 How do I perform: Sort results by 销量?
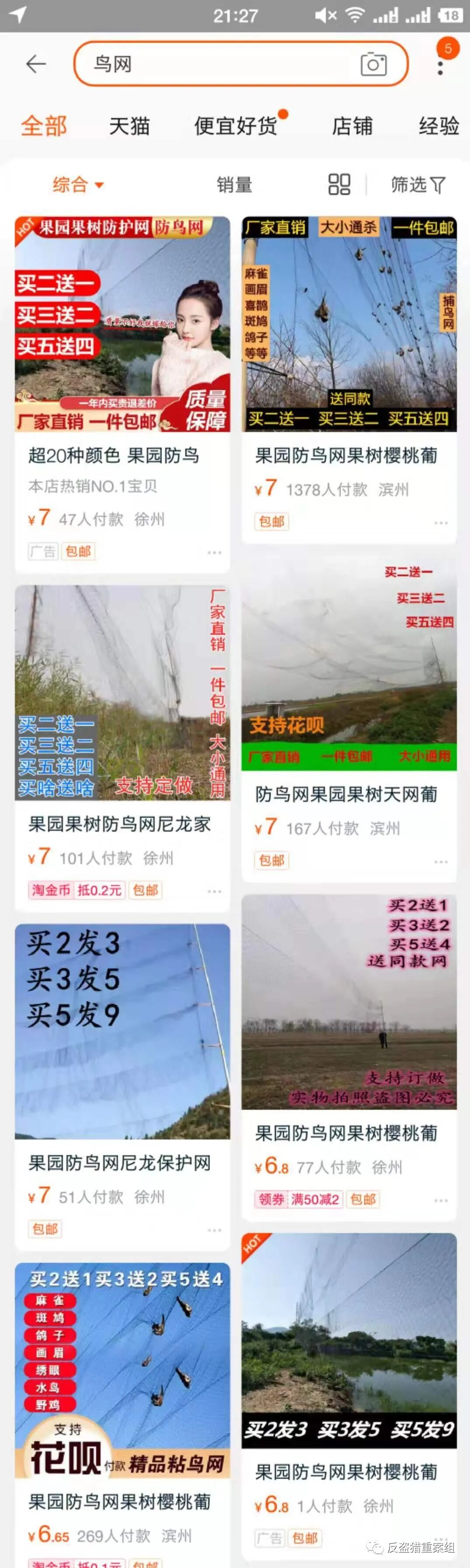234,185
